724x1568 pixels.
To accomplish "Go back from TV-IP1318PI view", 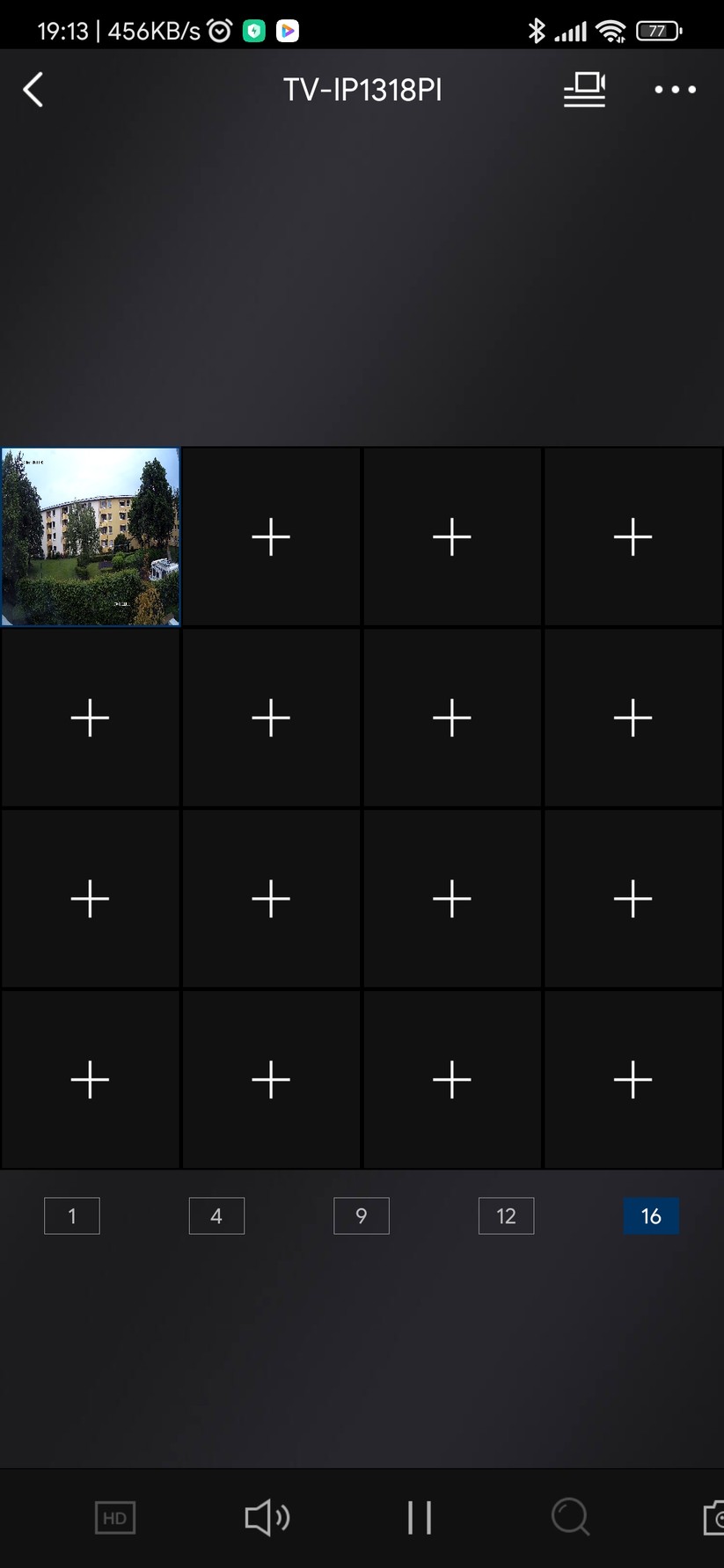I will 33,90.
